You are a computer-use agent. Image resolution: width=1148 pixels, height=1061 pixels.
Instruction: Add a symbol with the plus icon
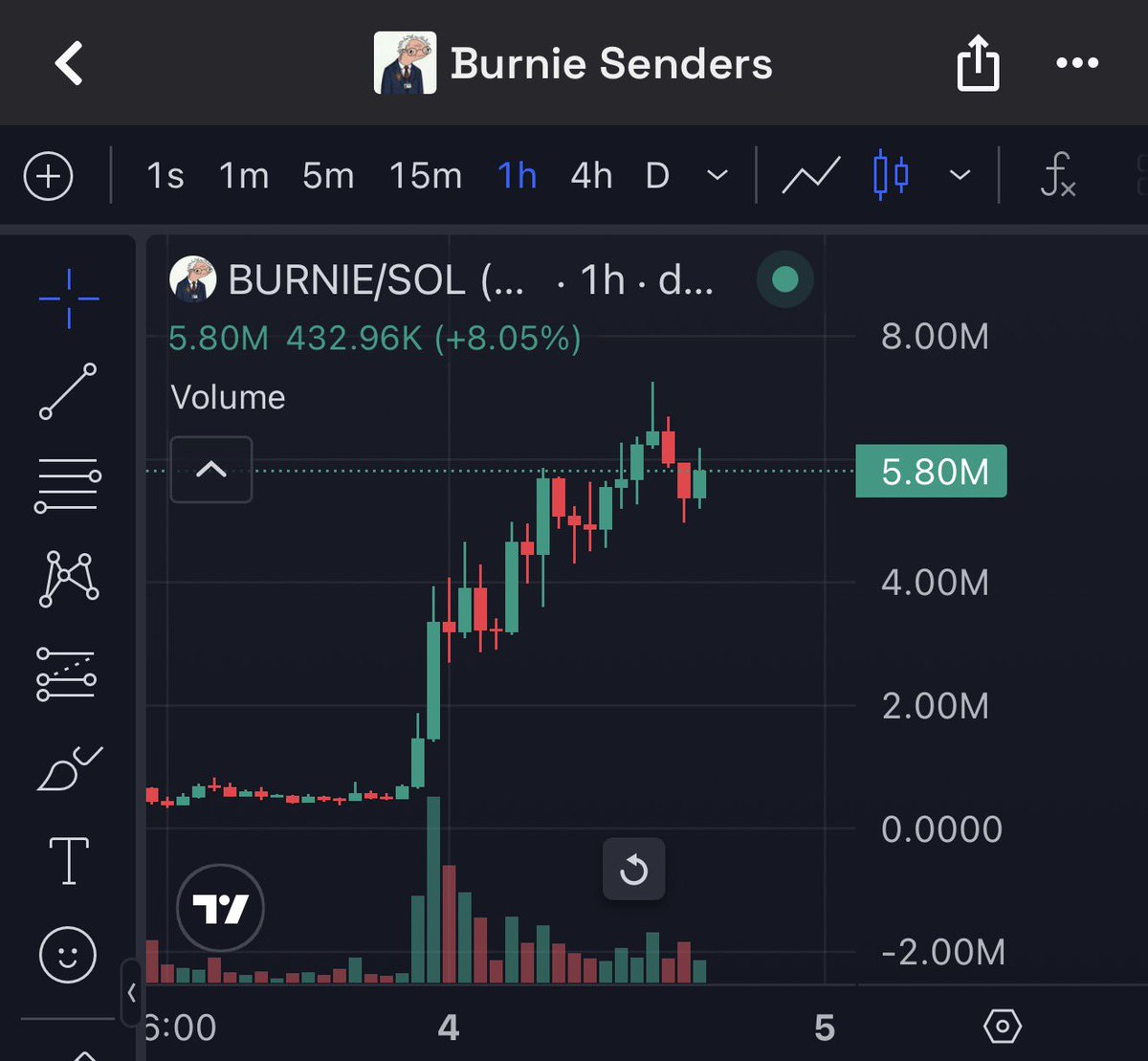coord(48,177)
